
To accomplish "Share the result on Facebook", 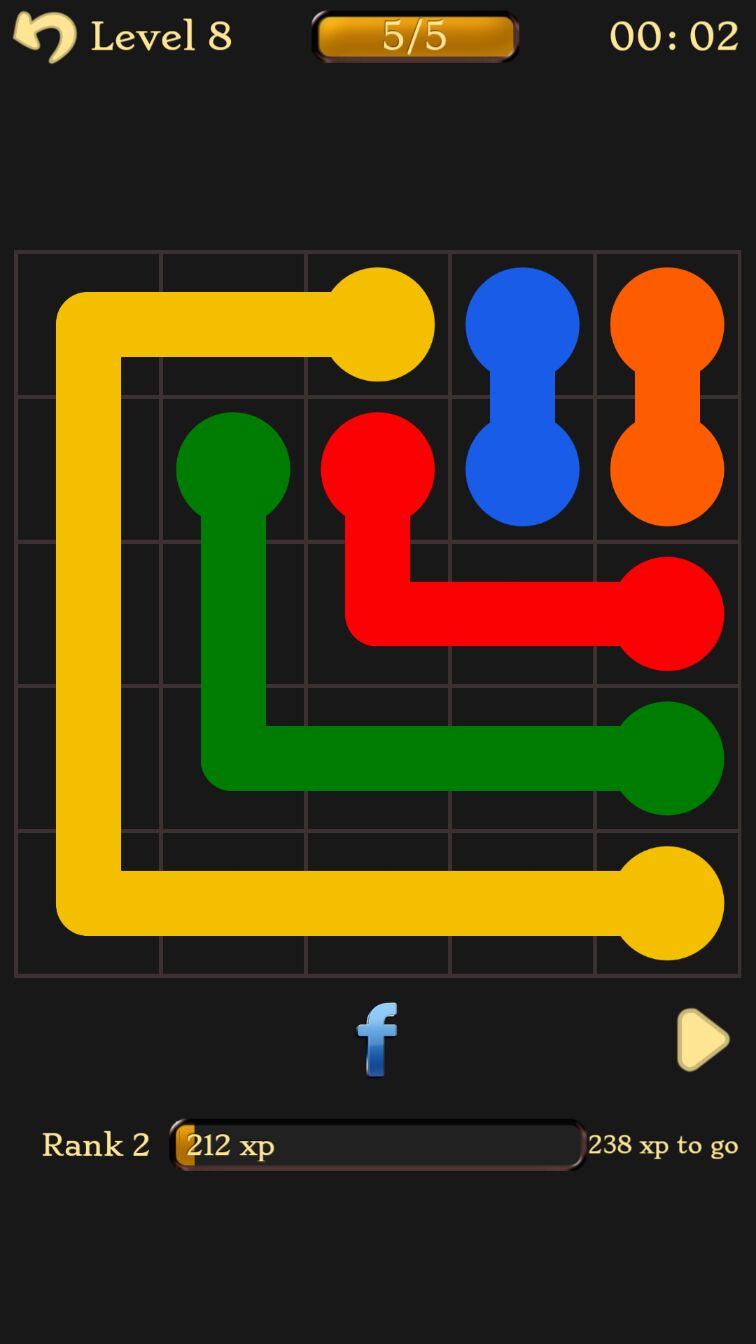I will (377, 1040).
